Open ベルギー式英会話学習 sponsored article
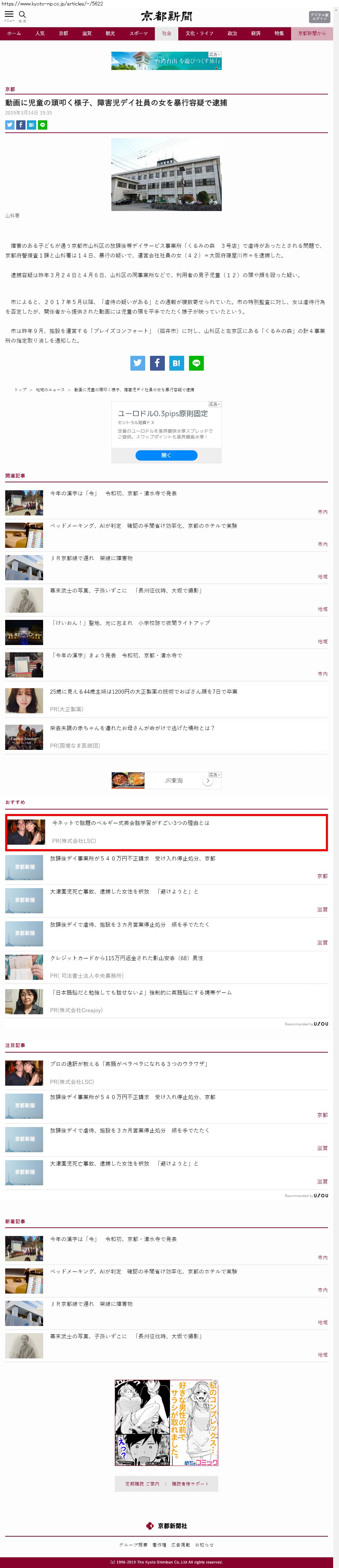339x1568 pixels. (130, 823)
